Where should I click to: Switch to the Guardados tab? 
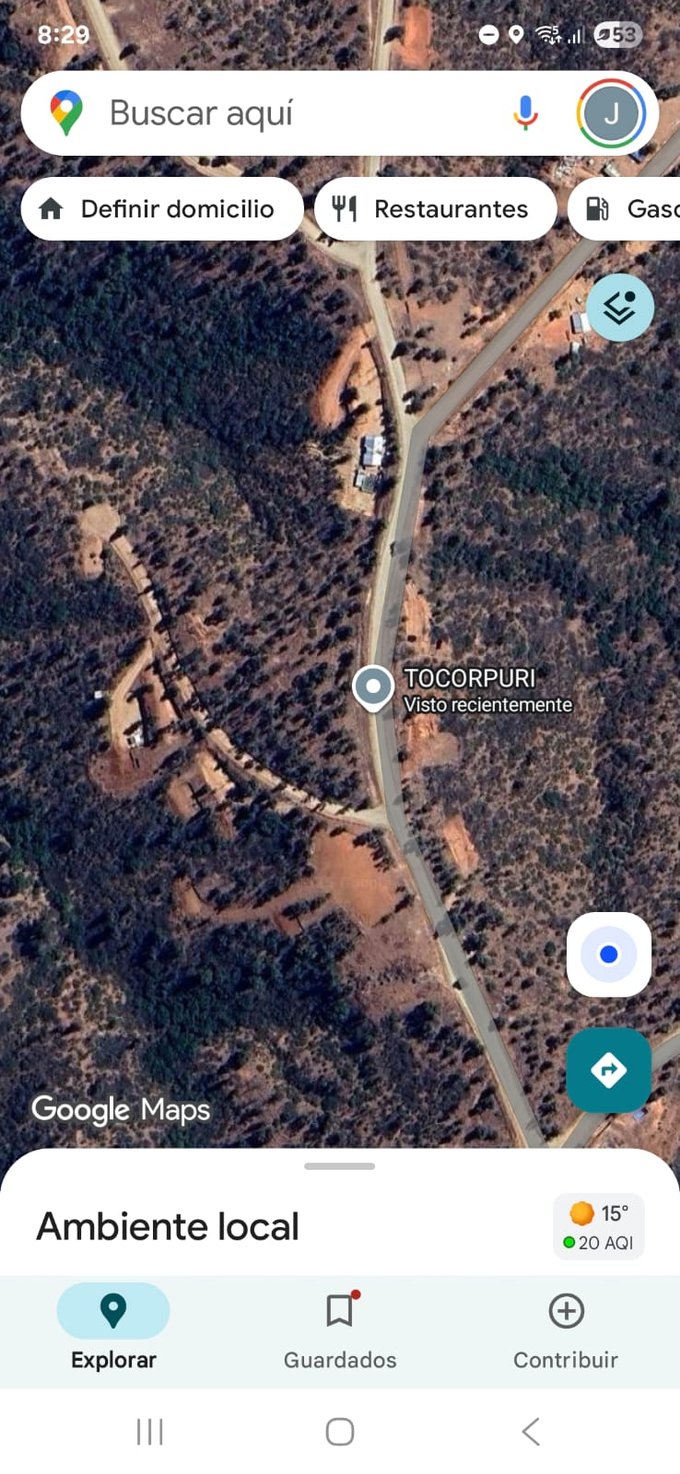340,1328
